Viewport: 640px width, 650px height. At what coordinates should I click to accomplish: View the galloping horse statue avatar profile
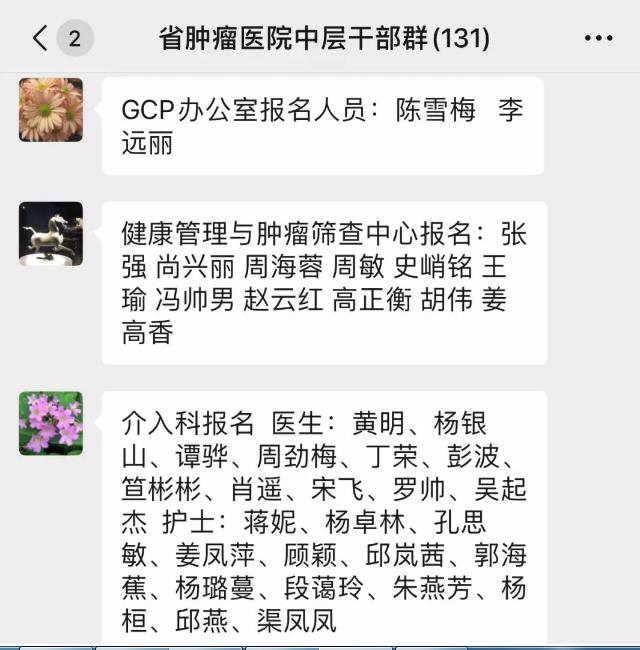pos(51,234)
